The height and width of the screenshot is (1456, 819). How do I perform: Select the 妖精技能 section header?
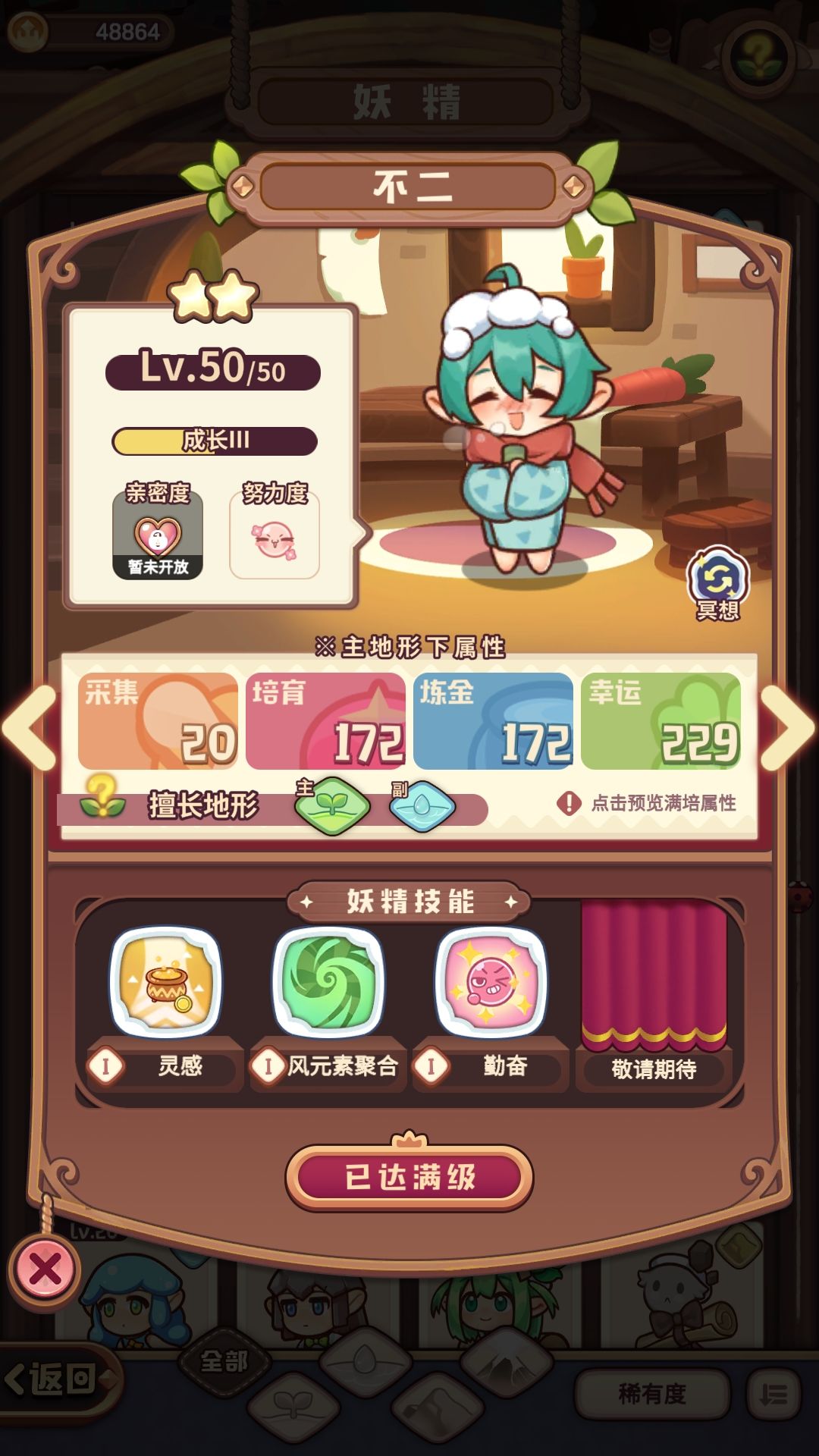point(409,902)
